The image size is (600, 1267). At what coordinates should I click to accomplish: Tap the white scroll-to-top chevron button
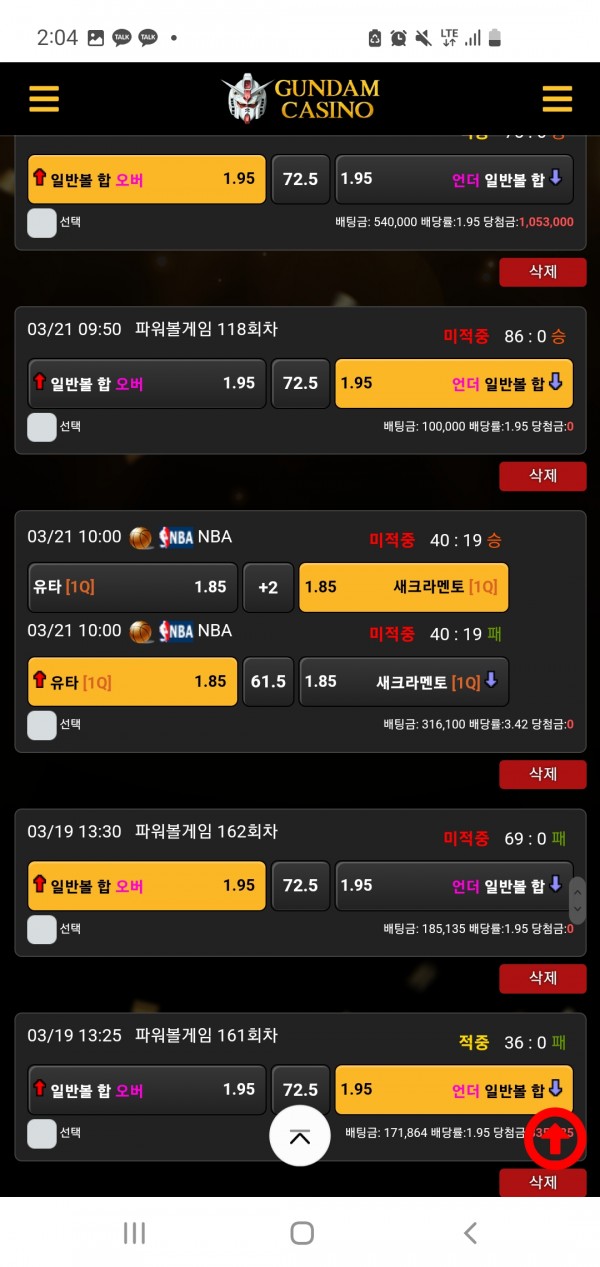click(x=299, y=1136)
